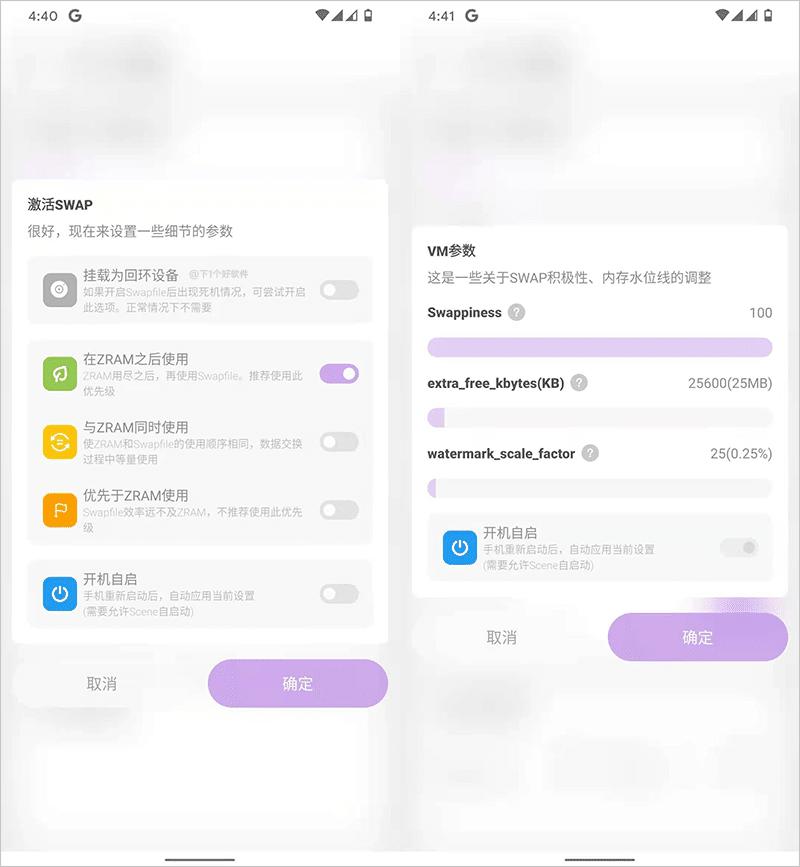Enable 开机自启 in the 激活SWAP dialog
Screen dimensions: 800x867
coord(339,594)
